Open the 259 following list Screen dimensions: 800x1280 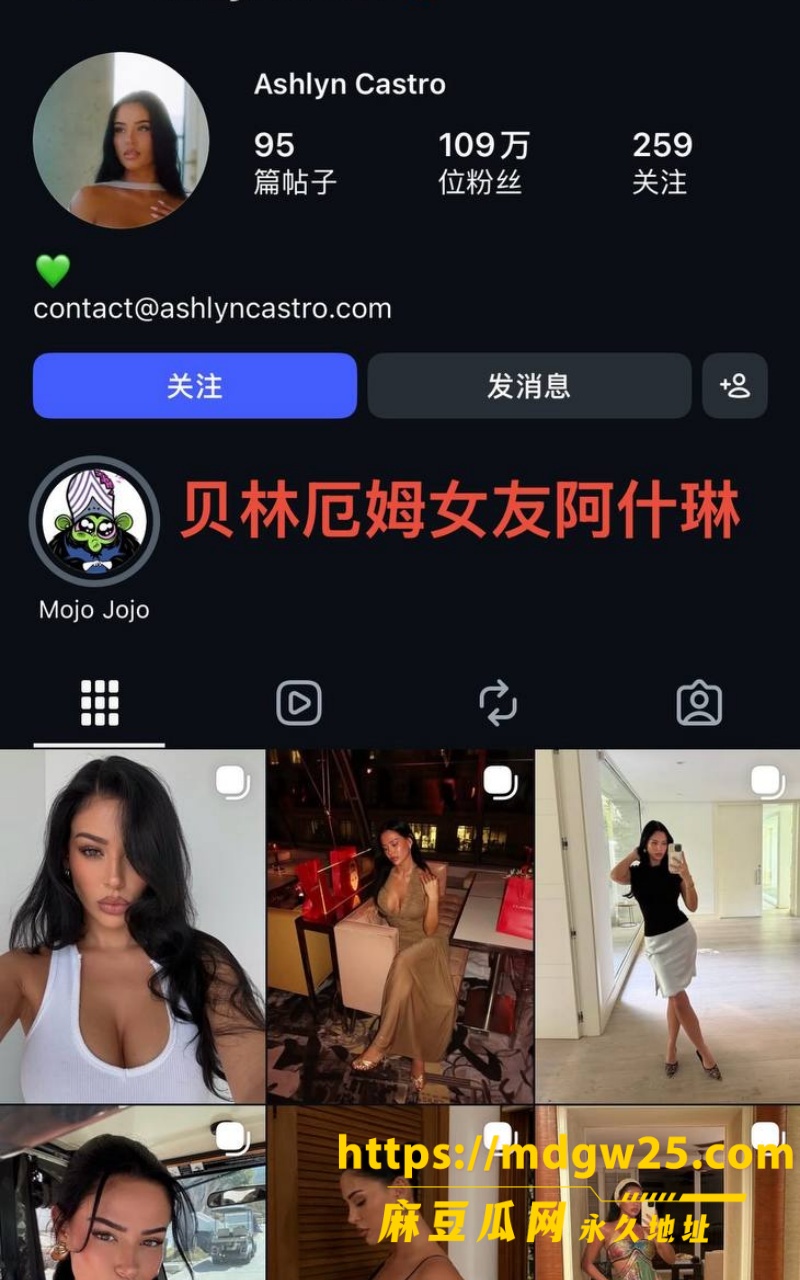click(x=662, y=162)
